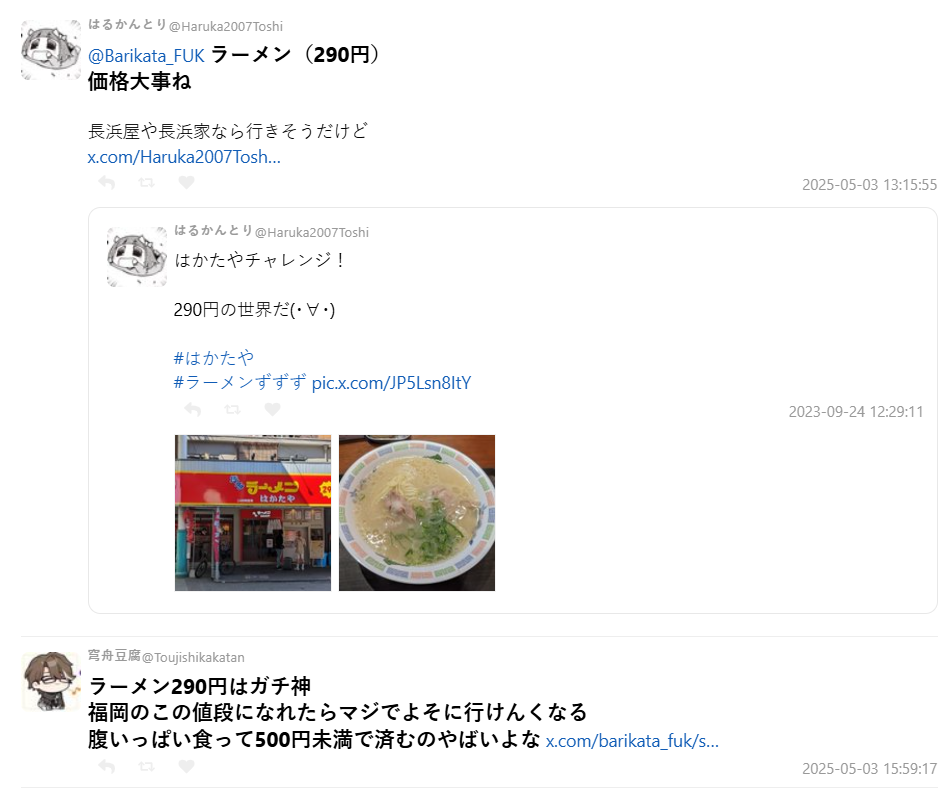Open the x.com/Haruka2007Tosh... link
The width and height of the screenshot is (946, 789).
coord(184,157)
